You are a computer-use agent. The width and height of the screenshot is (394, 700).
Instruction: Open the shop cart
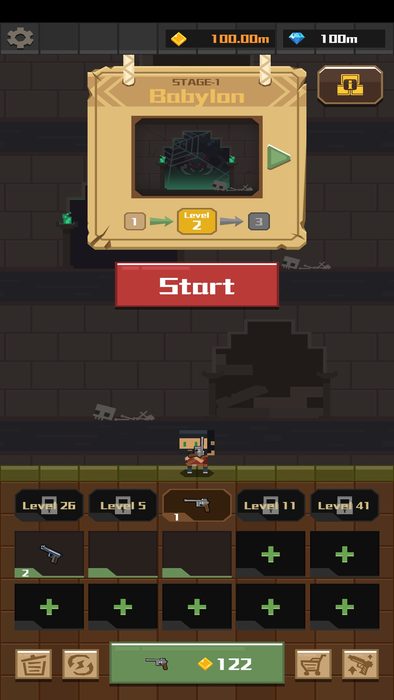click(x=313, y=664)
